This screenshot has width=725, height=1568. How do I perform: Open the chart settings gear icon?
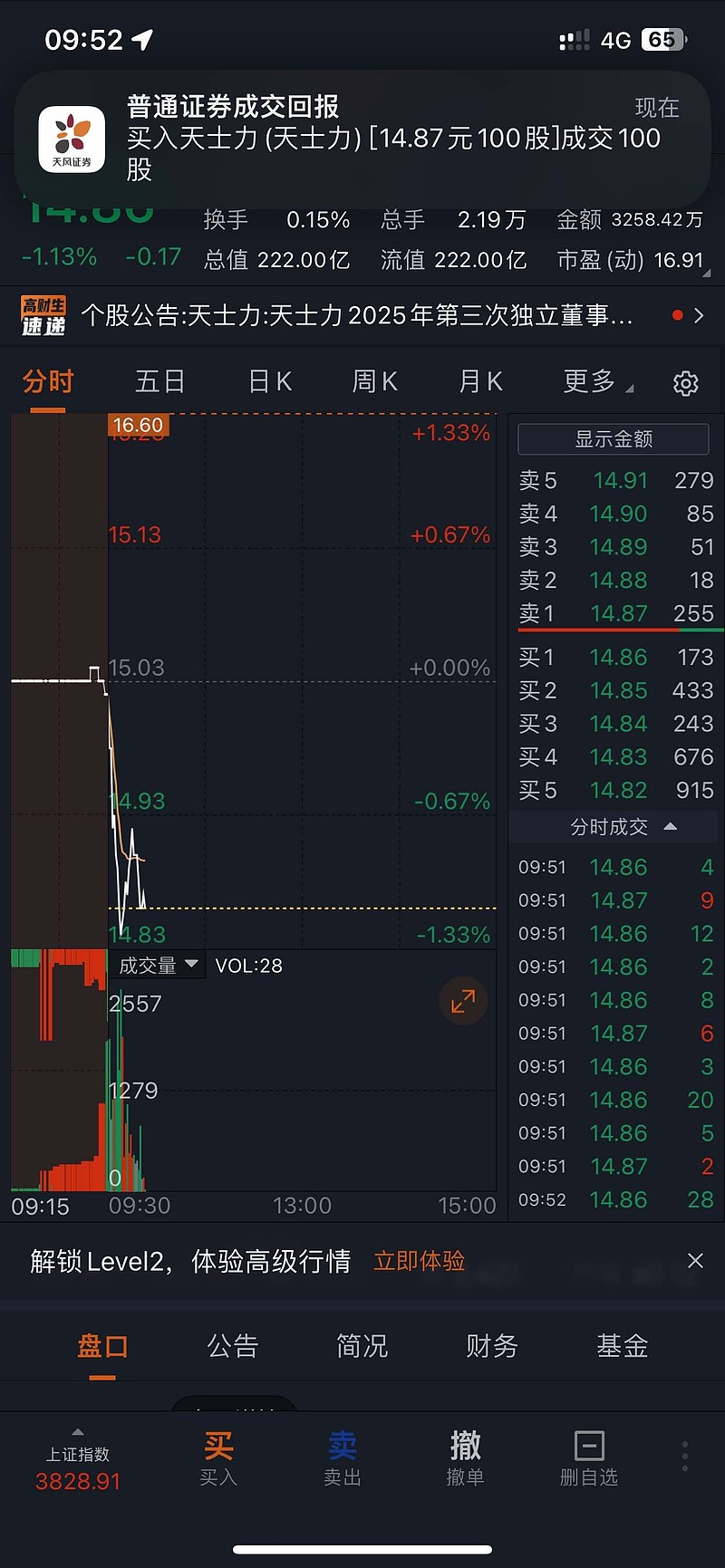coord(686,384)
